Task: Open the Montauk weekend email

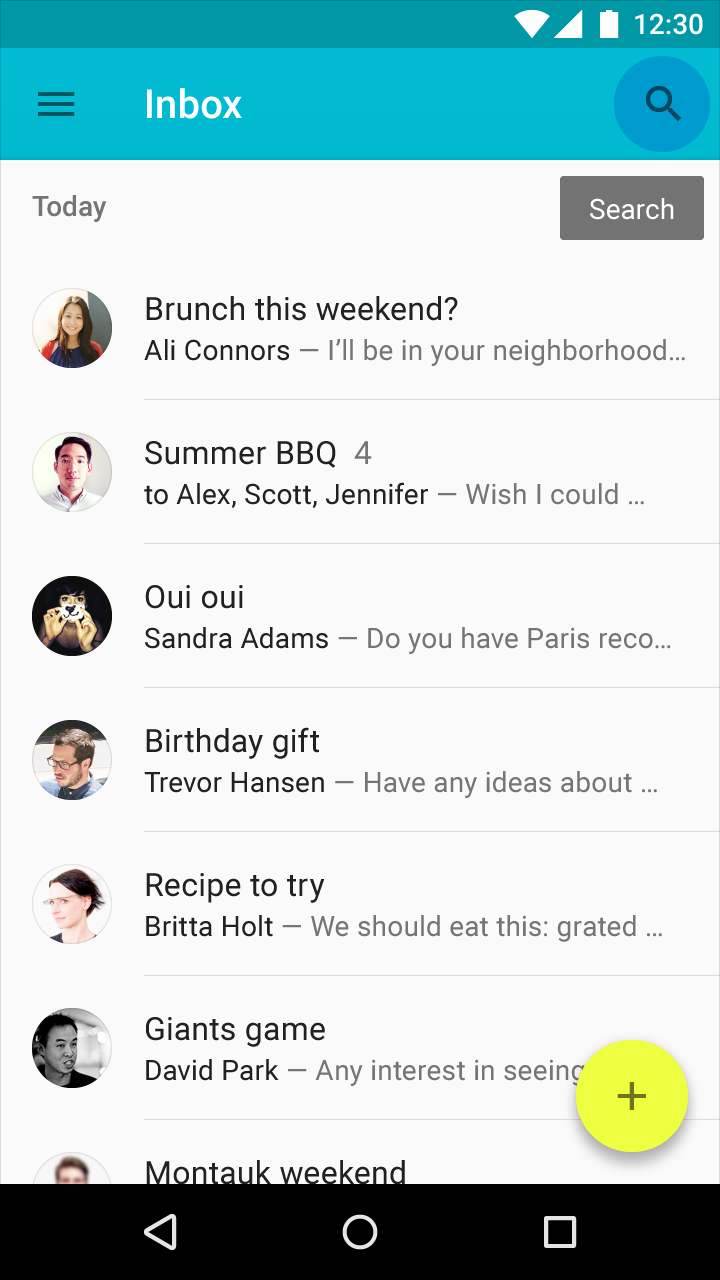Action: click(x=360, y=1153)
